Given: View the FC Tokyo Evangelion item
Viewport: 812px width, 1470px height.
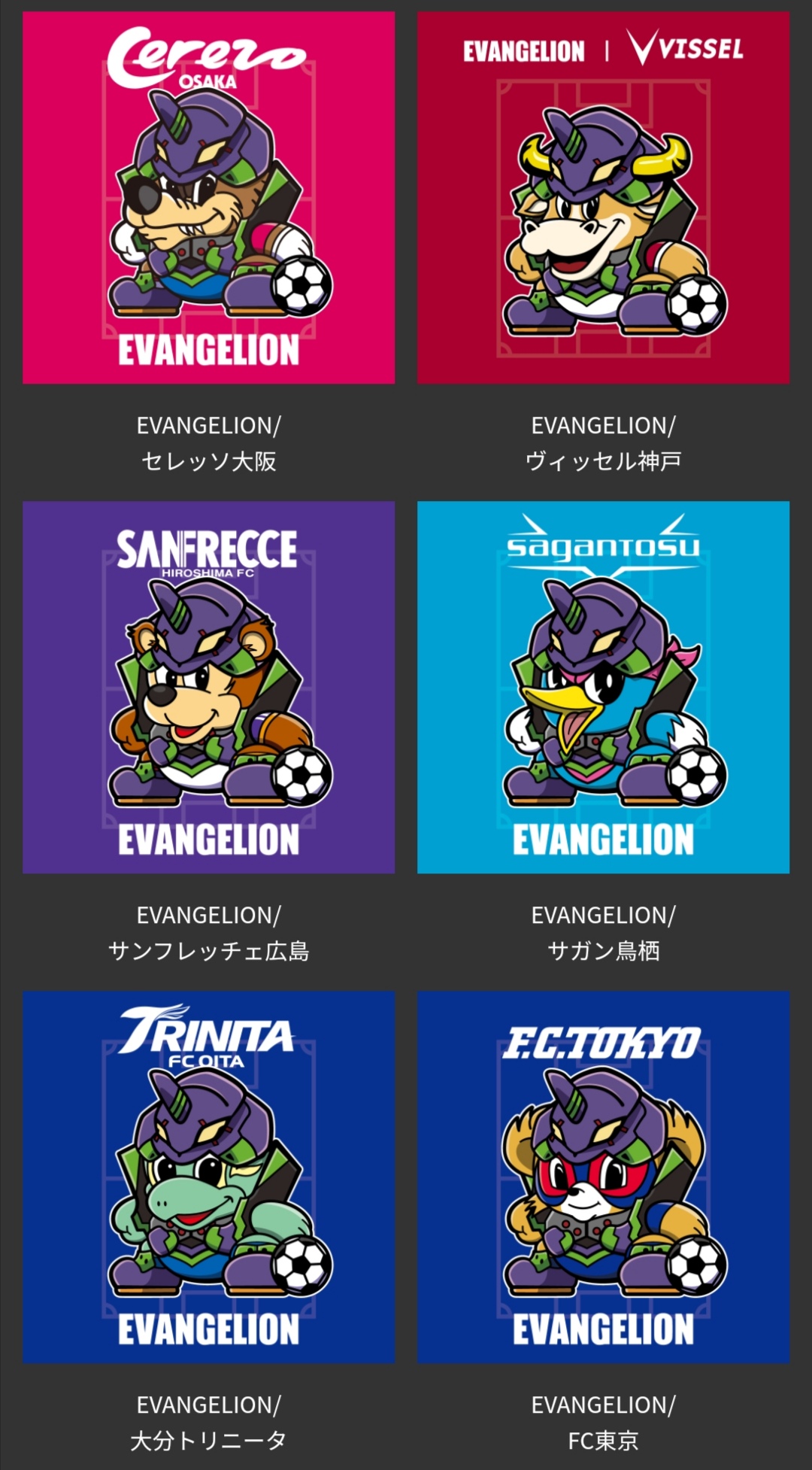Looking at the screenshot, I should [603, 1177].
